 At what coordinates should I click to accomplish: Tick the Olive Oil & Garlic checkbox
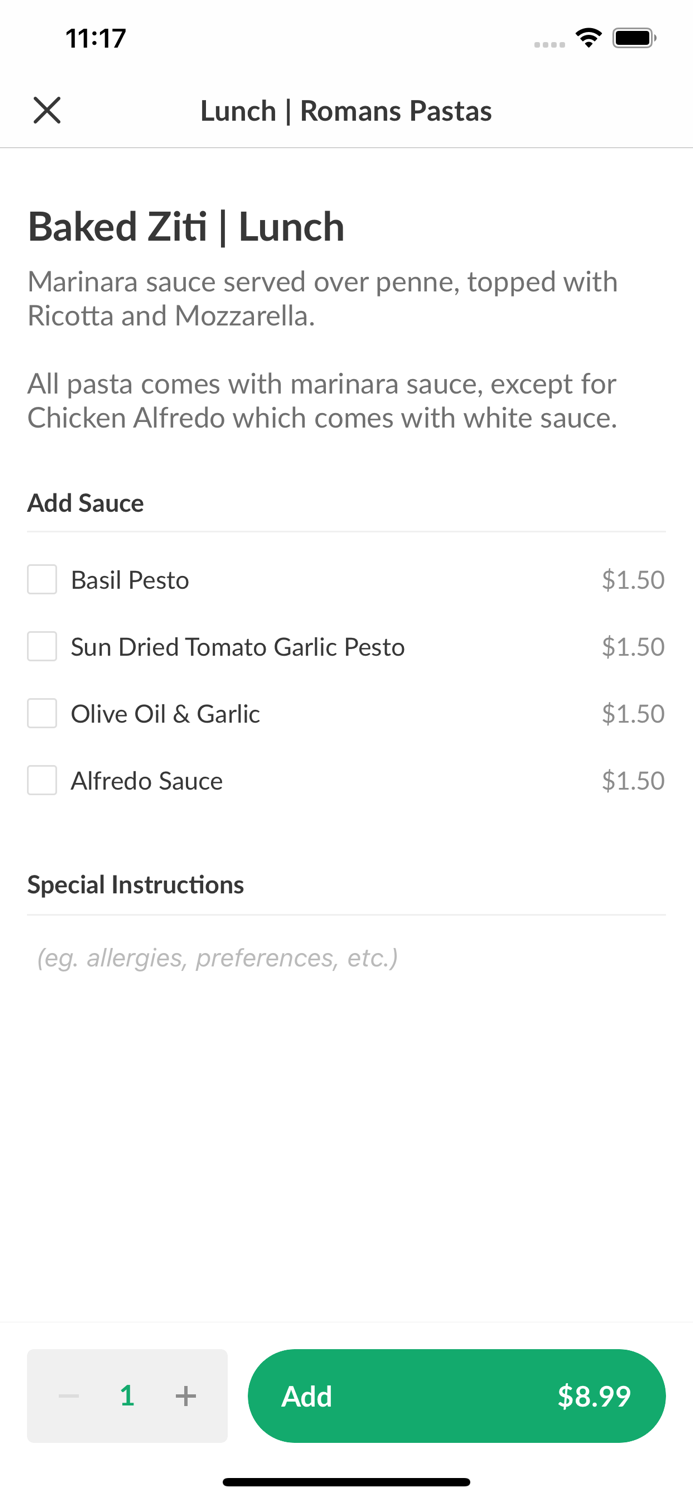click(42, 714)
